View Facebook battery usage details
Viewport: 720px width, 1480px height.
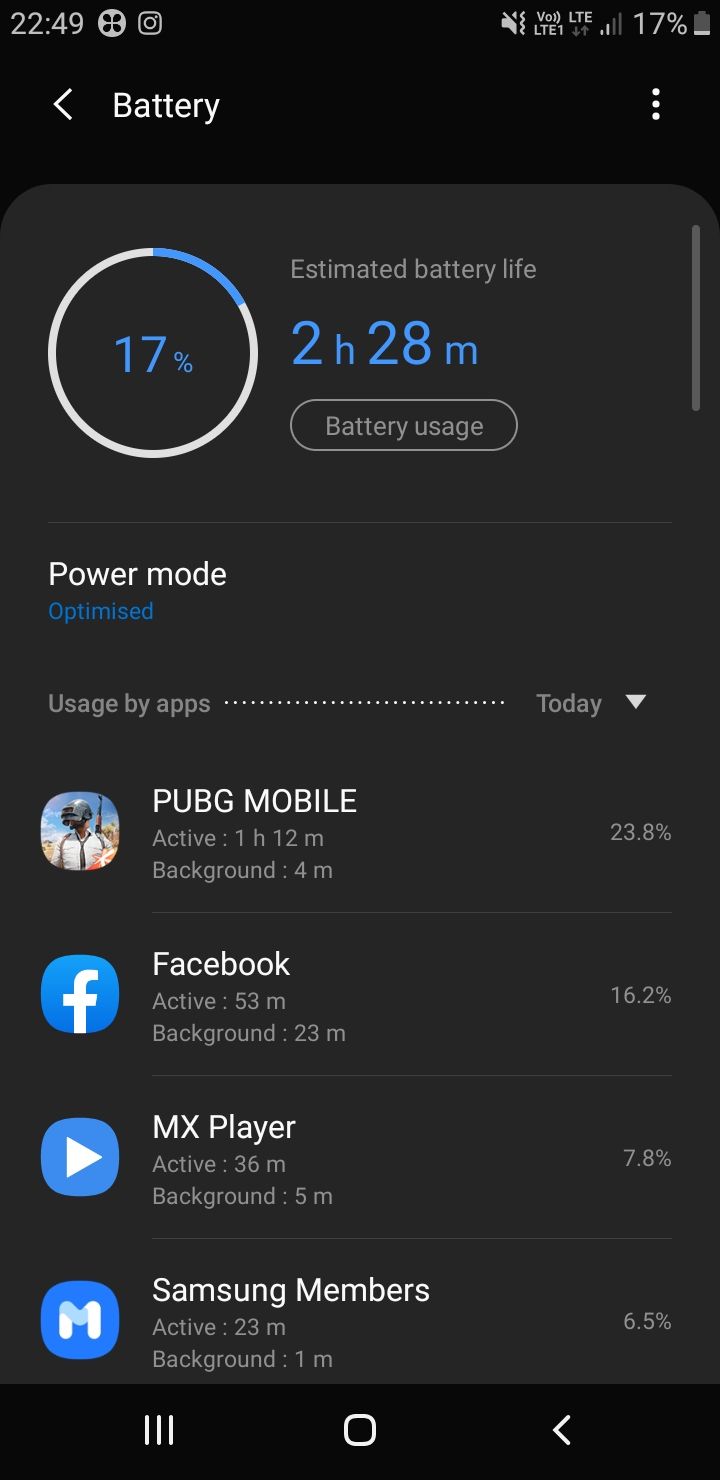[x=360, y=996]
